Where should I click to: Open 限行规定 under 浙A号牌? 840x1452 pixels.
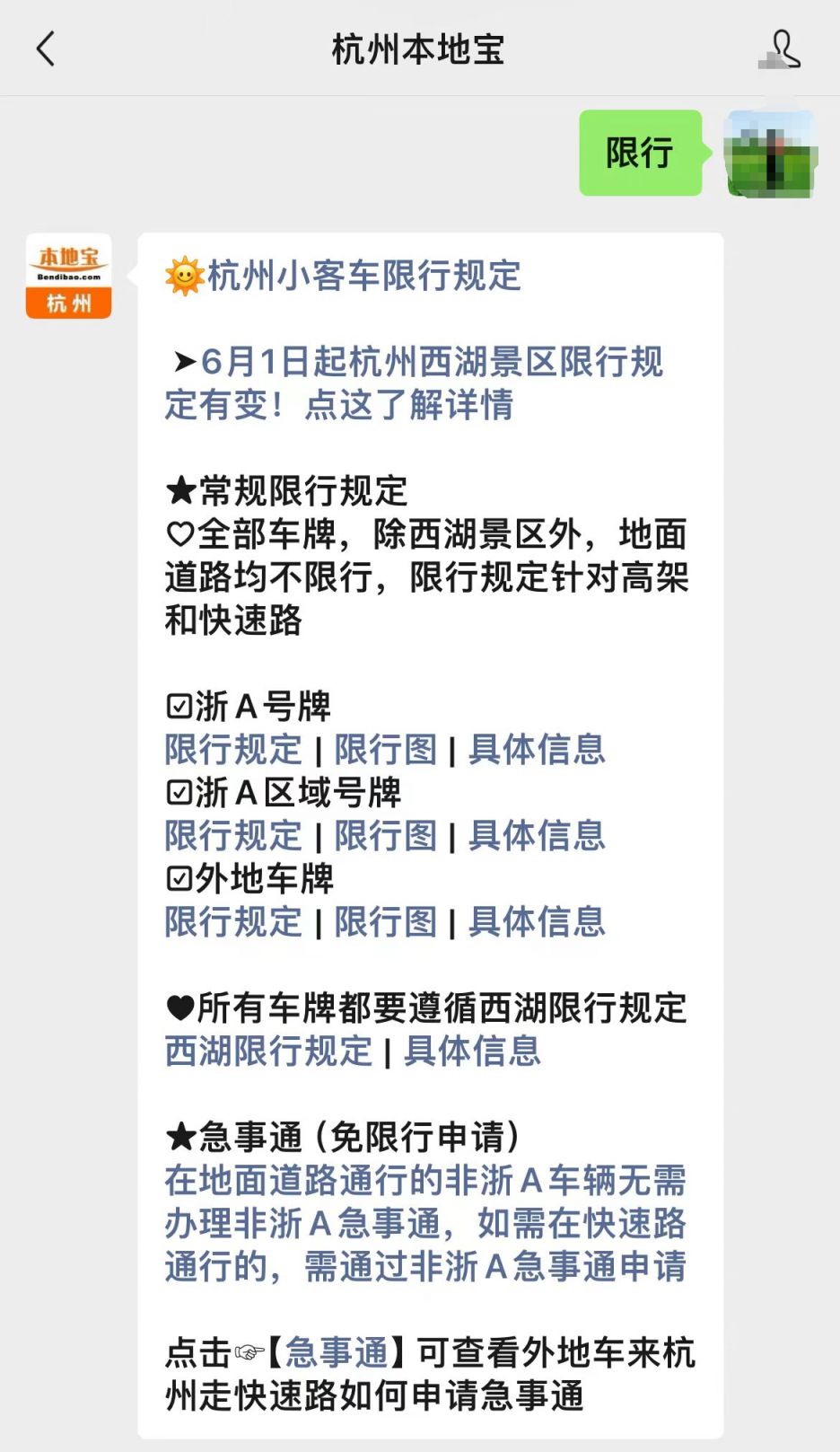click(233, 750)
